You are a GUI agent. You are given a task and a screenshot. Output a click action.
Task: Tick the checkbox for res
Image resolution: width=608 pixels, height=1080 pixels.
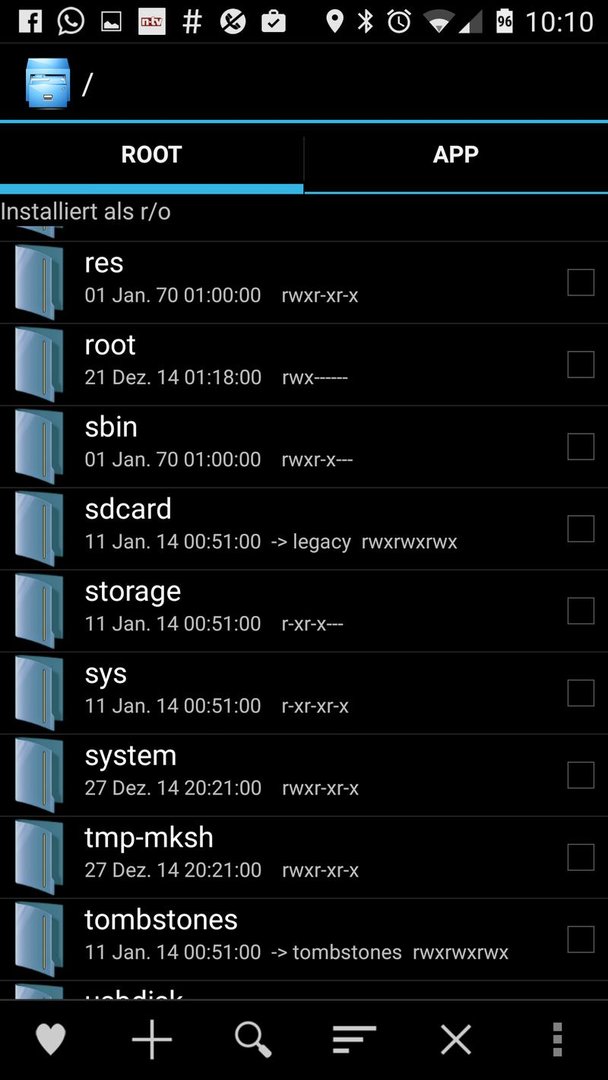click(x=580, y=282)
